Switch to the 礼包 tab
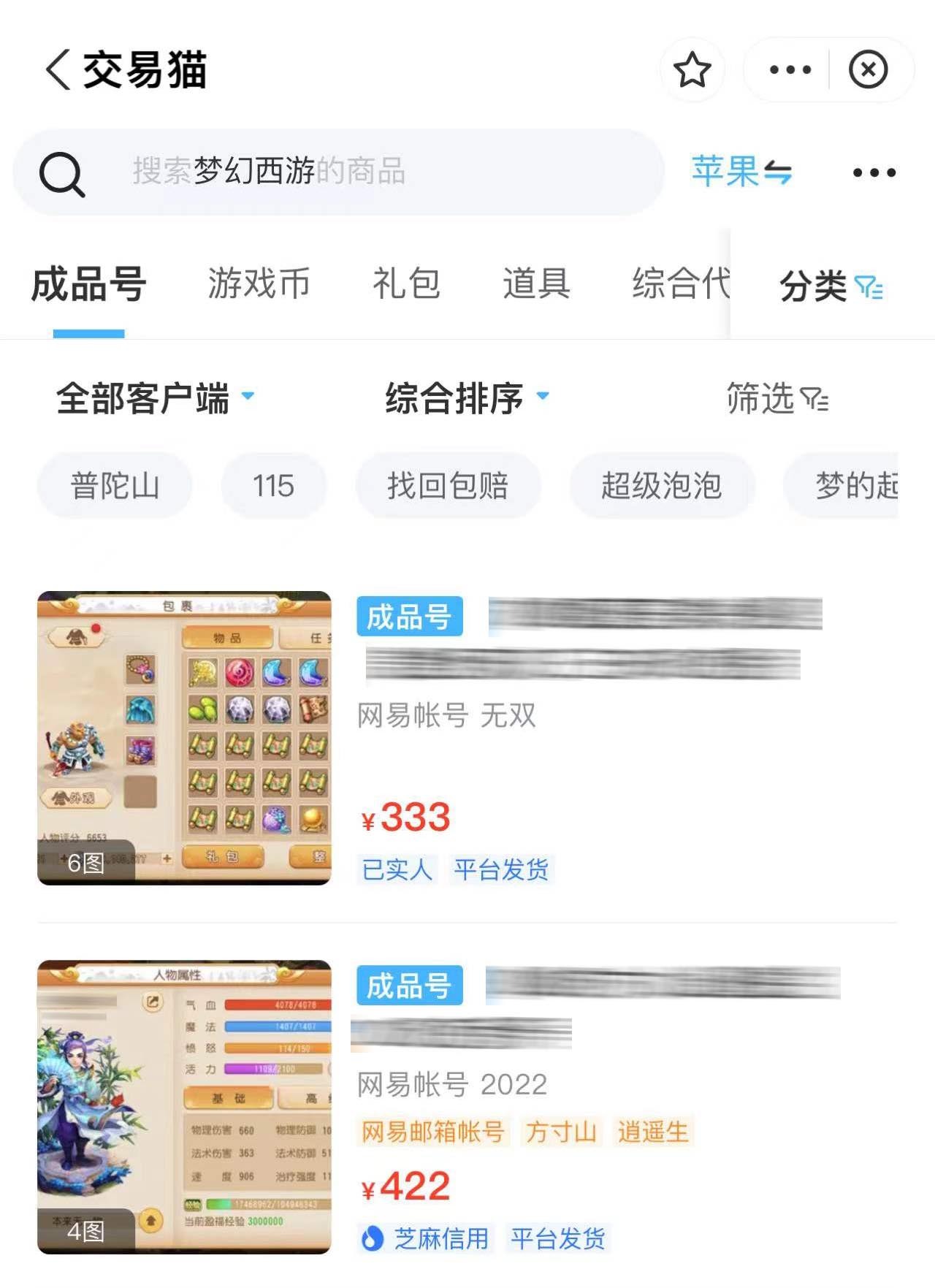The image size is (935, 1288). (406, 283)
